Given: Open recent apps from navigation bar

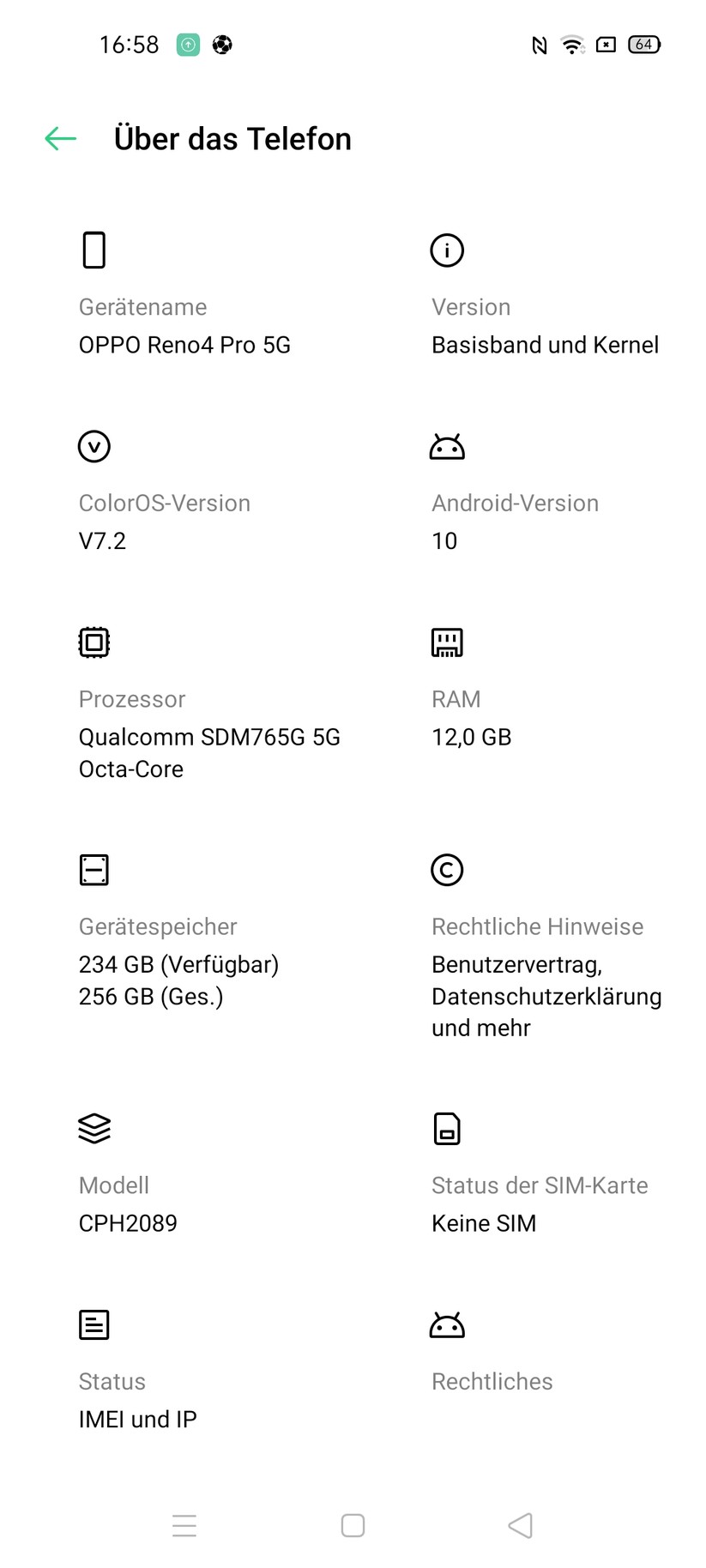Looking at the screenshot, I should tap(184, 1525).
